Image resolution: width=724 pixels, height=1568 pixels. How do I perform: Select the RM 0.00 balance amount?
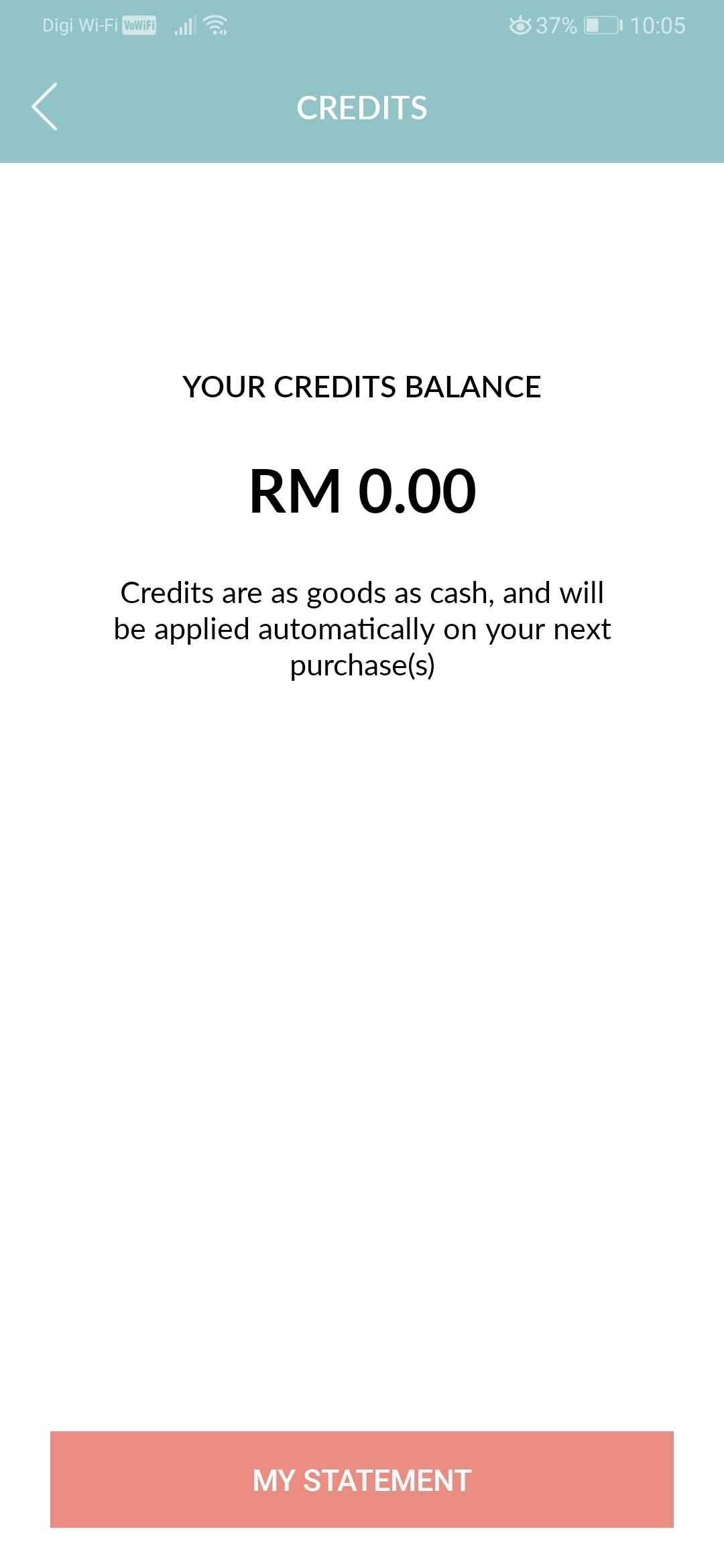click(362, 491)
